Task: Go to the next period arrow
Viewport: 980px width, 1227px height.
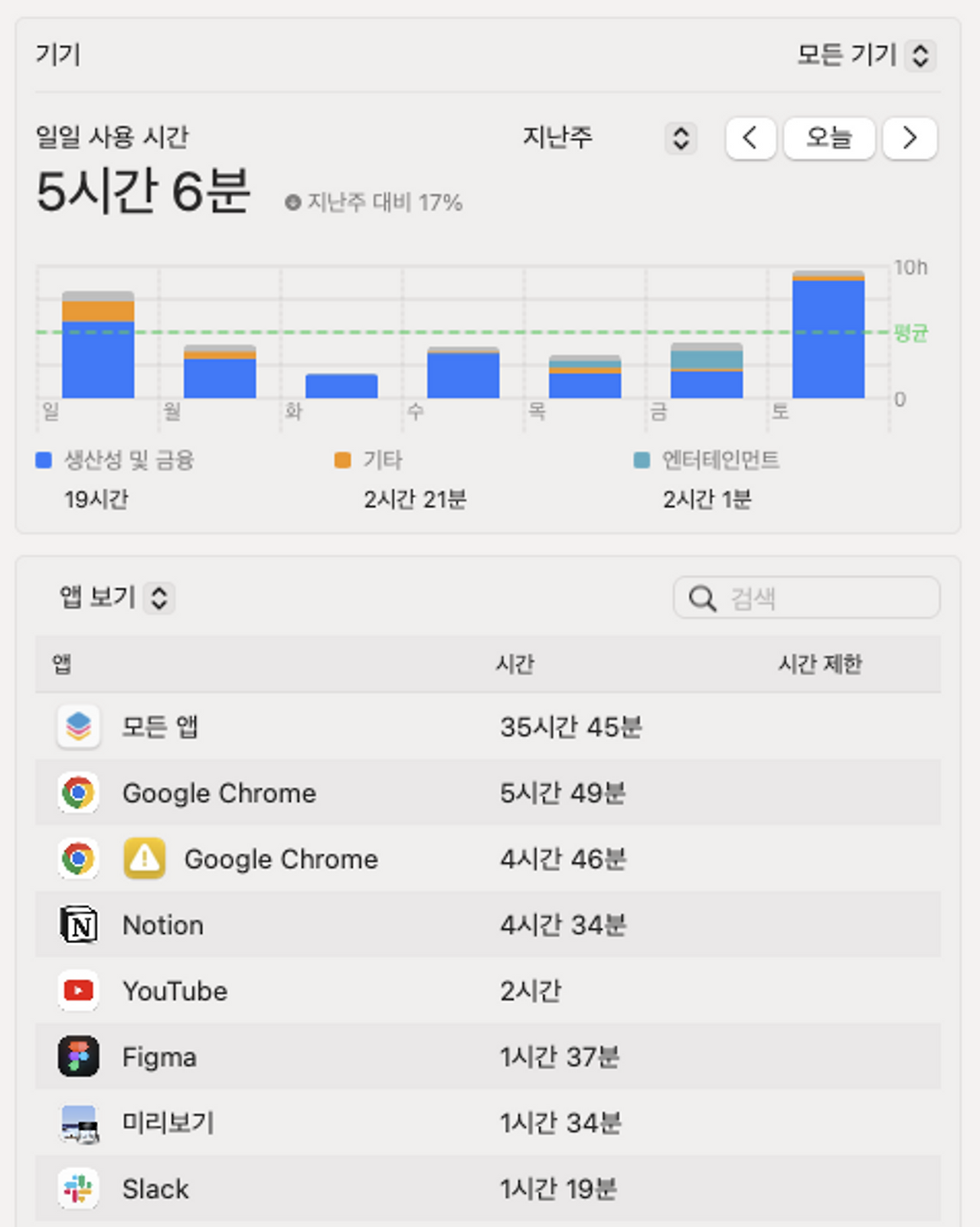Action: click(910, 139)
